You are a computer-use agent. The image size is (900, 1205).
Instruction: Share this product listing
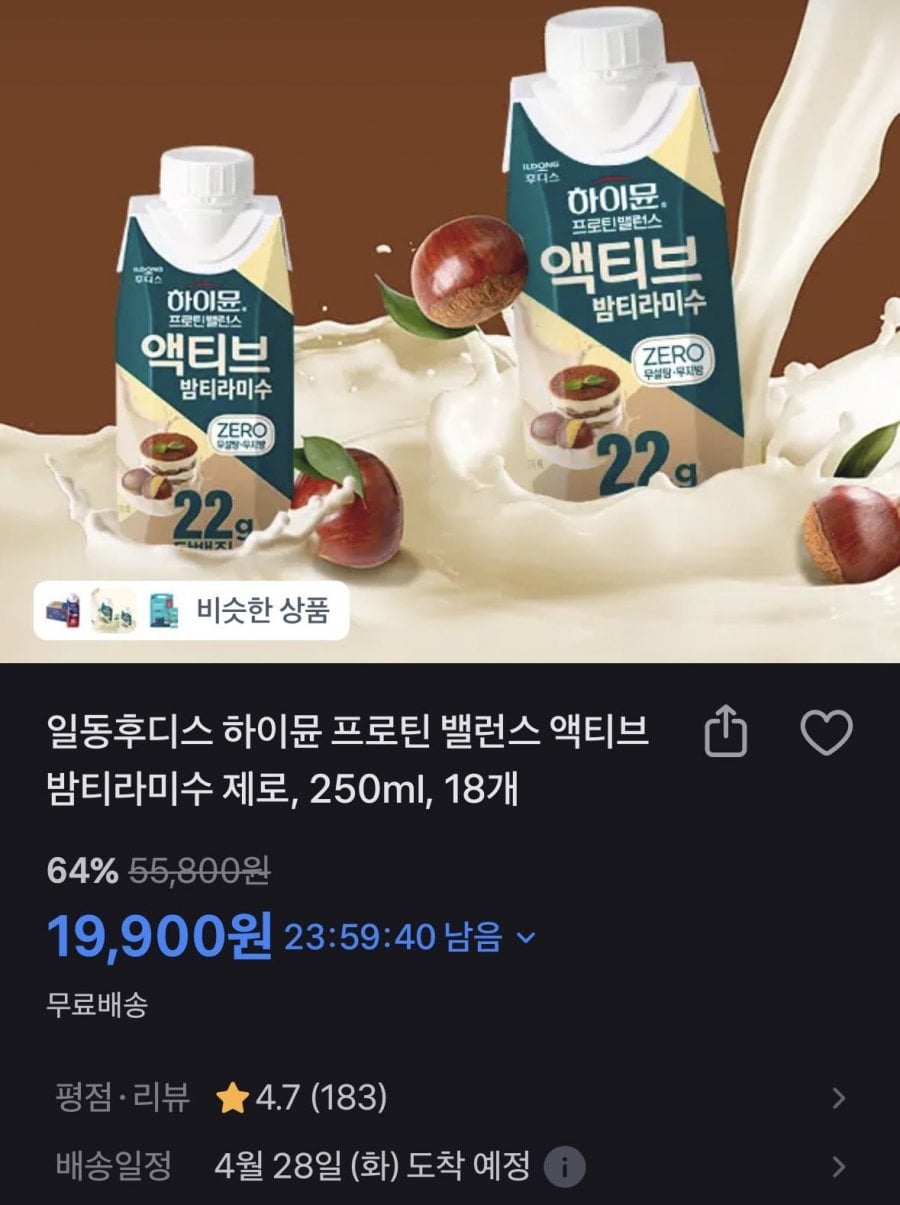tap(727, 736)
